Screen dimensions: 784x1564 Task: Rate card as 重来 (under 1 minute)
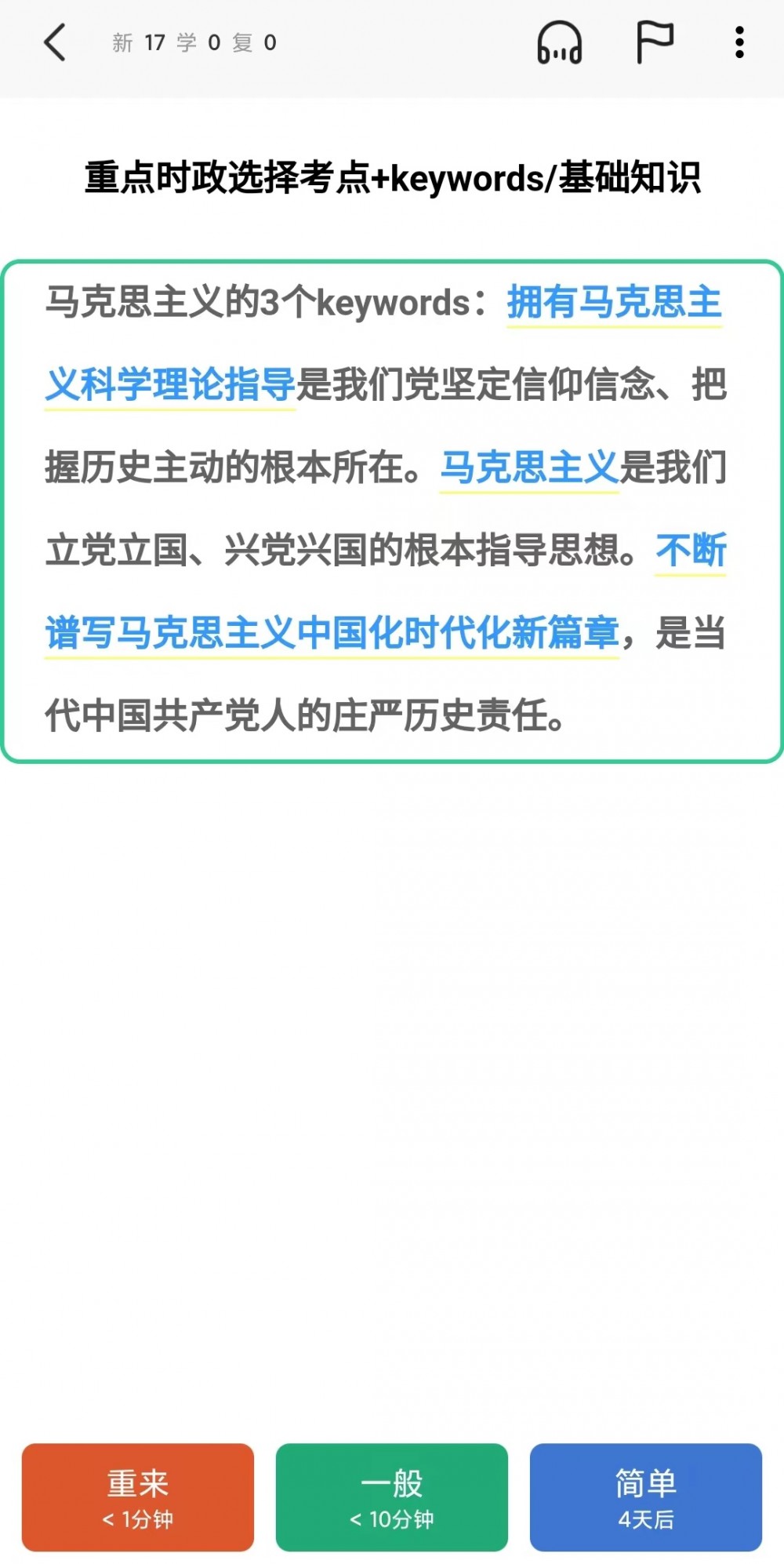click(138, 1497)
